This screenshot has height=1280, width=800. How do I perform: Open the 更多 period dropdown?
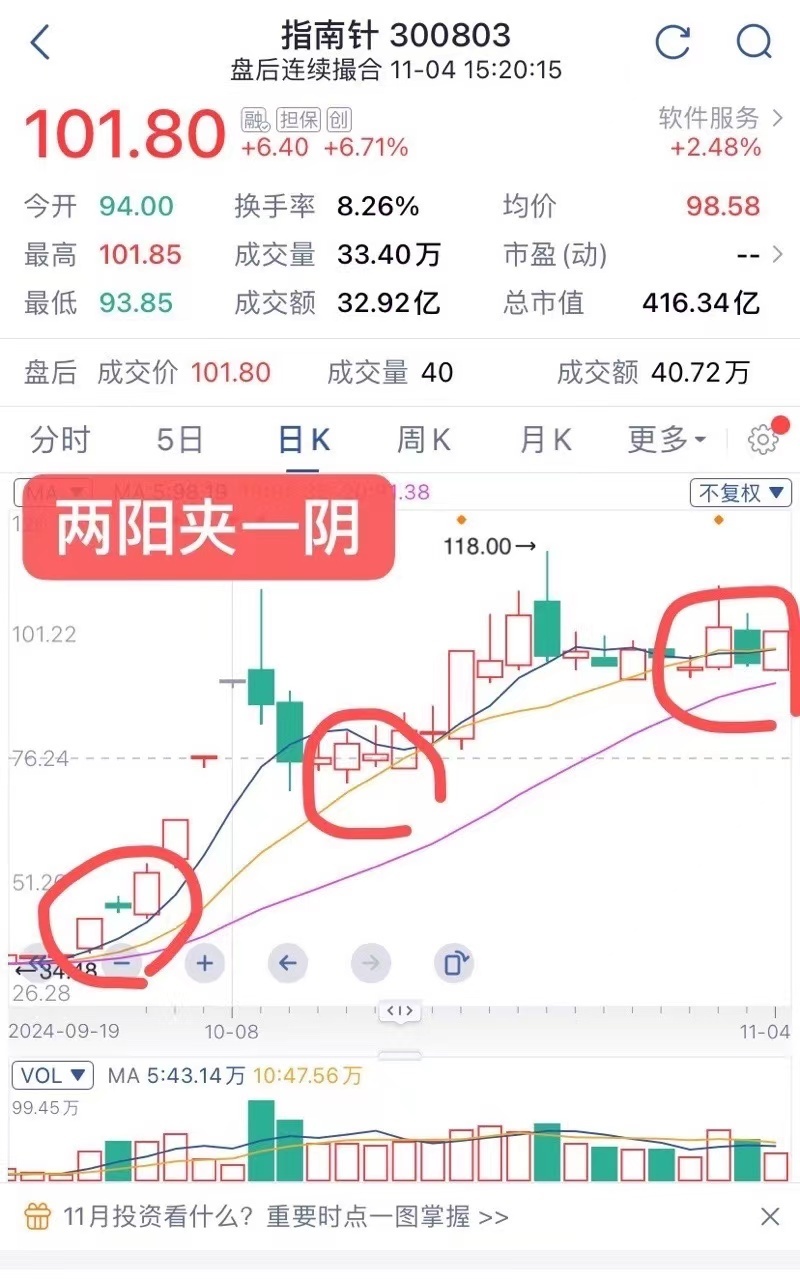[x=666, y=439]
